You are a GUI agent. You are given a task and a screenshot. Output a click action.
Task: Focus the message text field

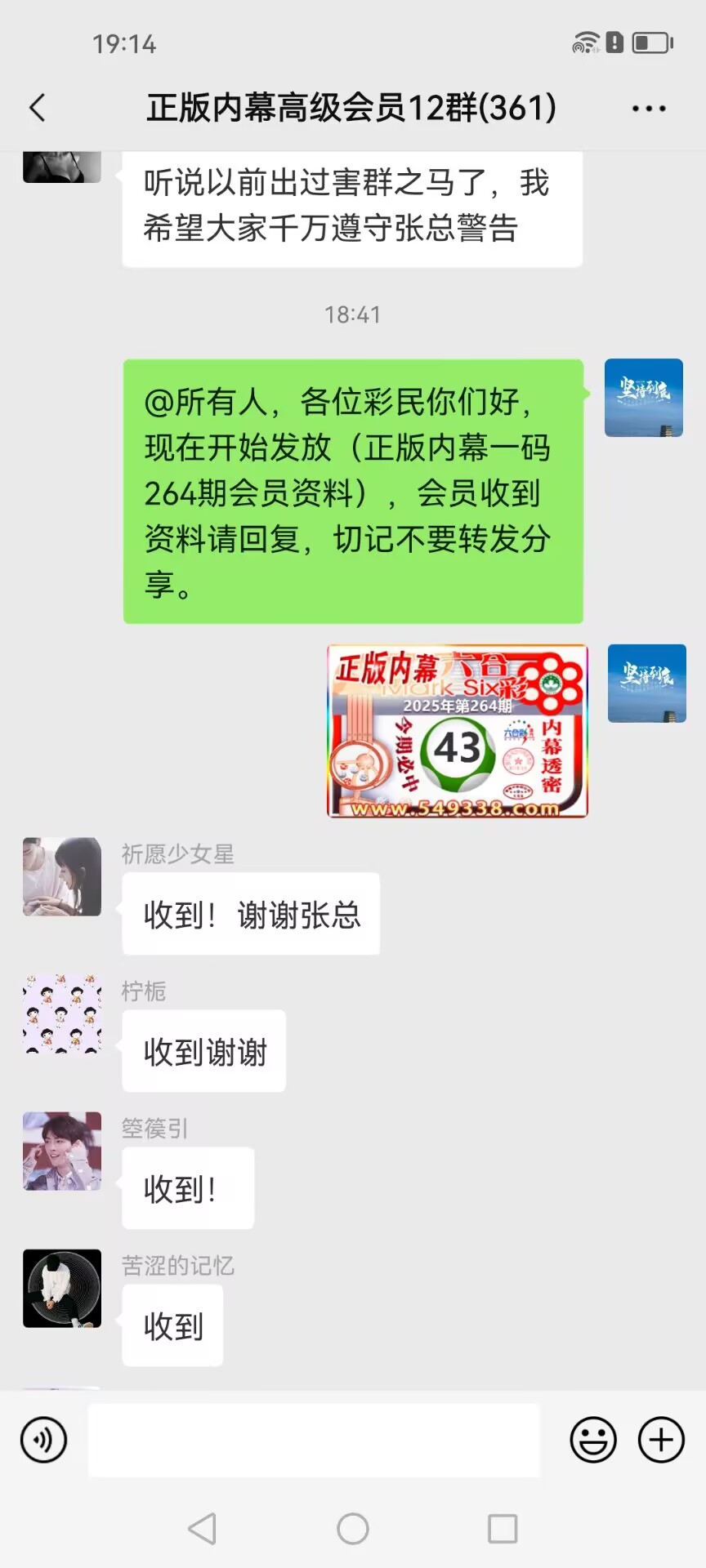[314, 1440]
